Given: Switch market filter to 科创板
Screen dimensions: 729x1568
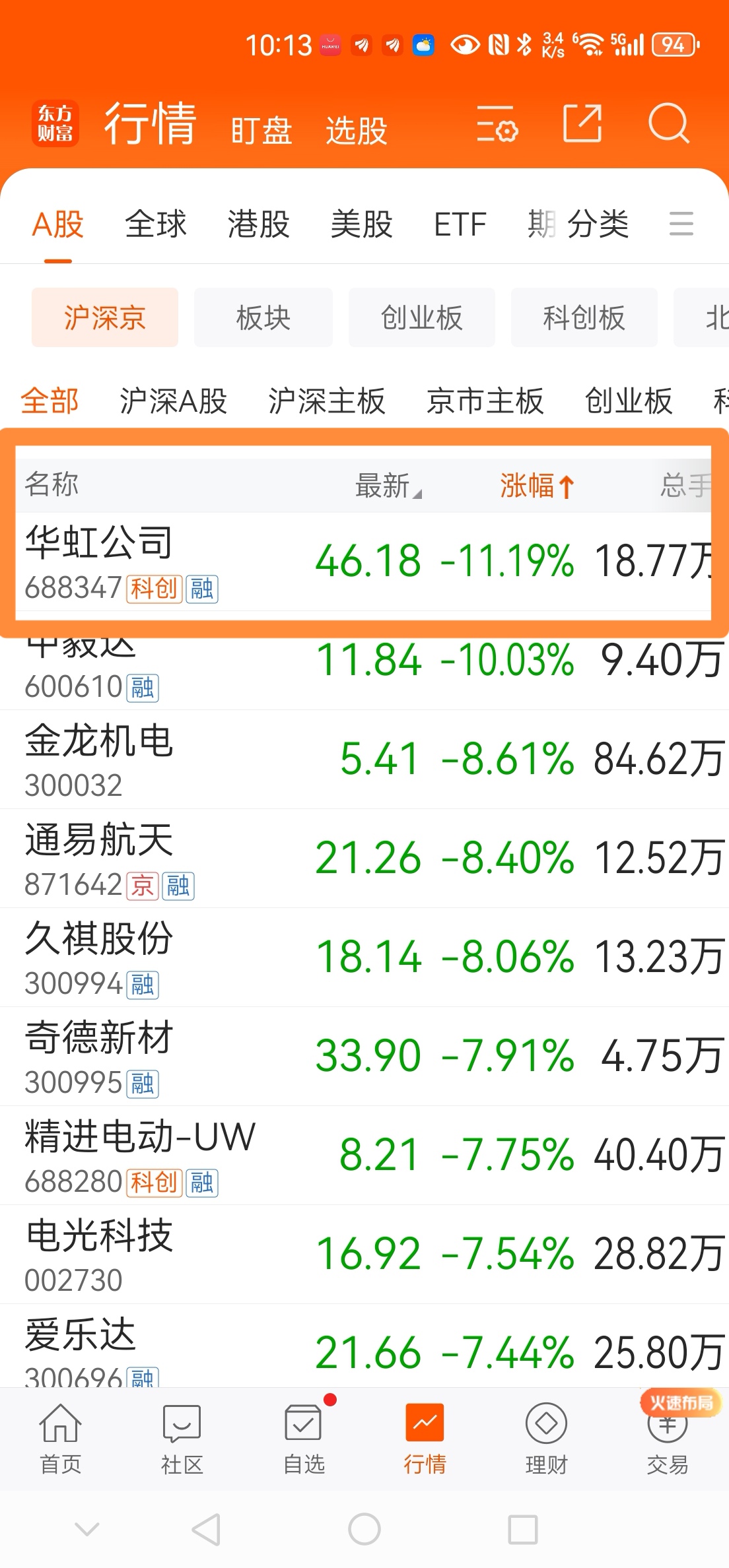Looking at the screenshot, I should tap(584, 317).
